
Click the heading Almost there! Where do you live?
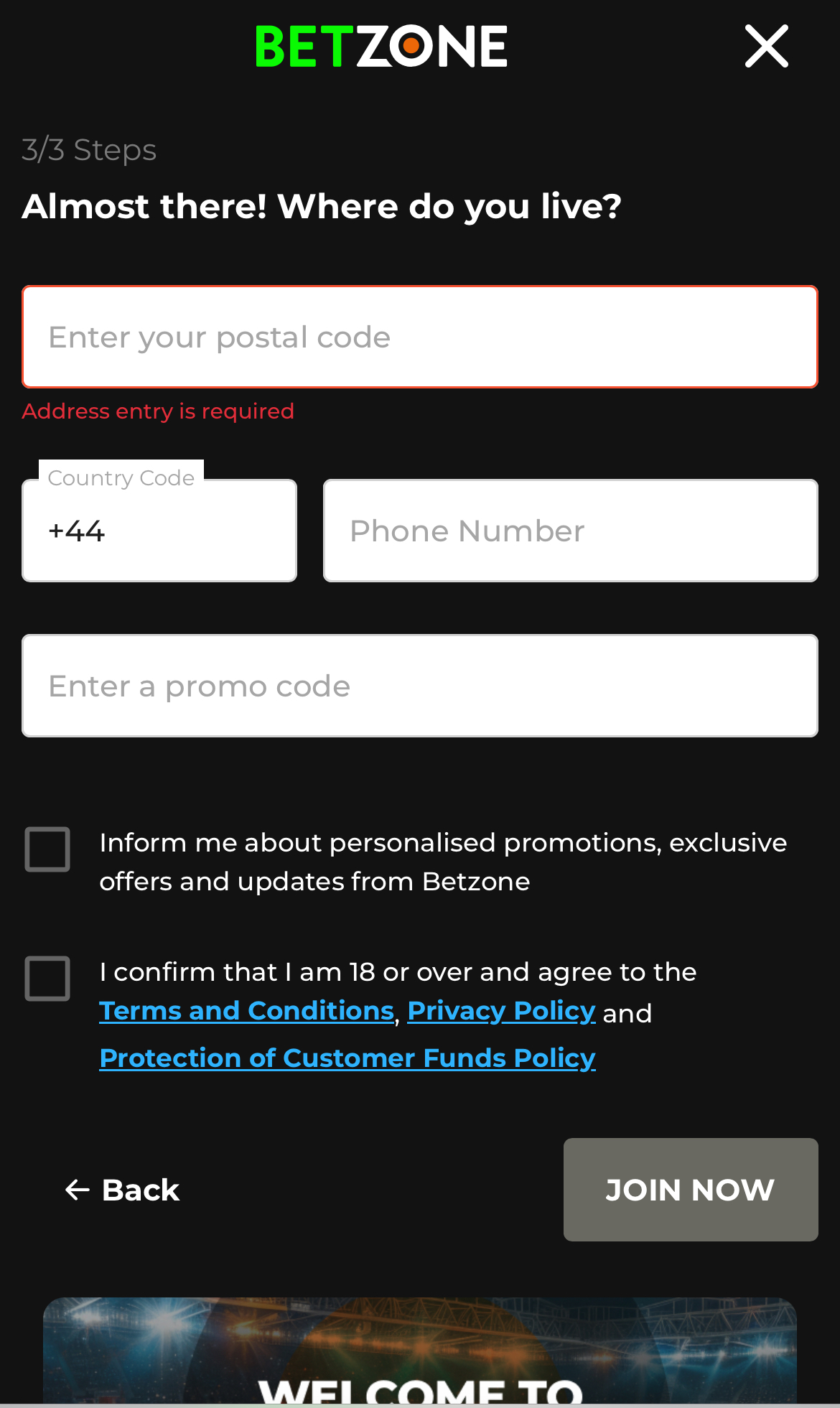click(x=322, y=207)
